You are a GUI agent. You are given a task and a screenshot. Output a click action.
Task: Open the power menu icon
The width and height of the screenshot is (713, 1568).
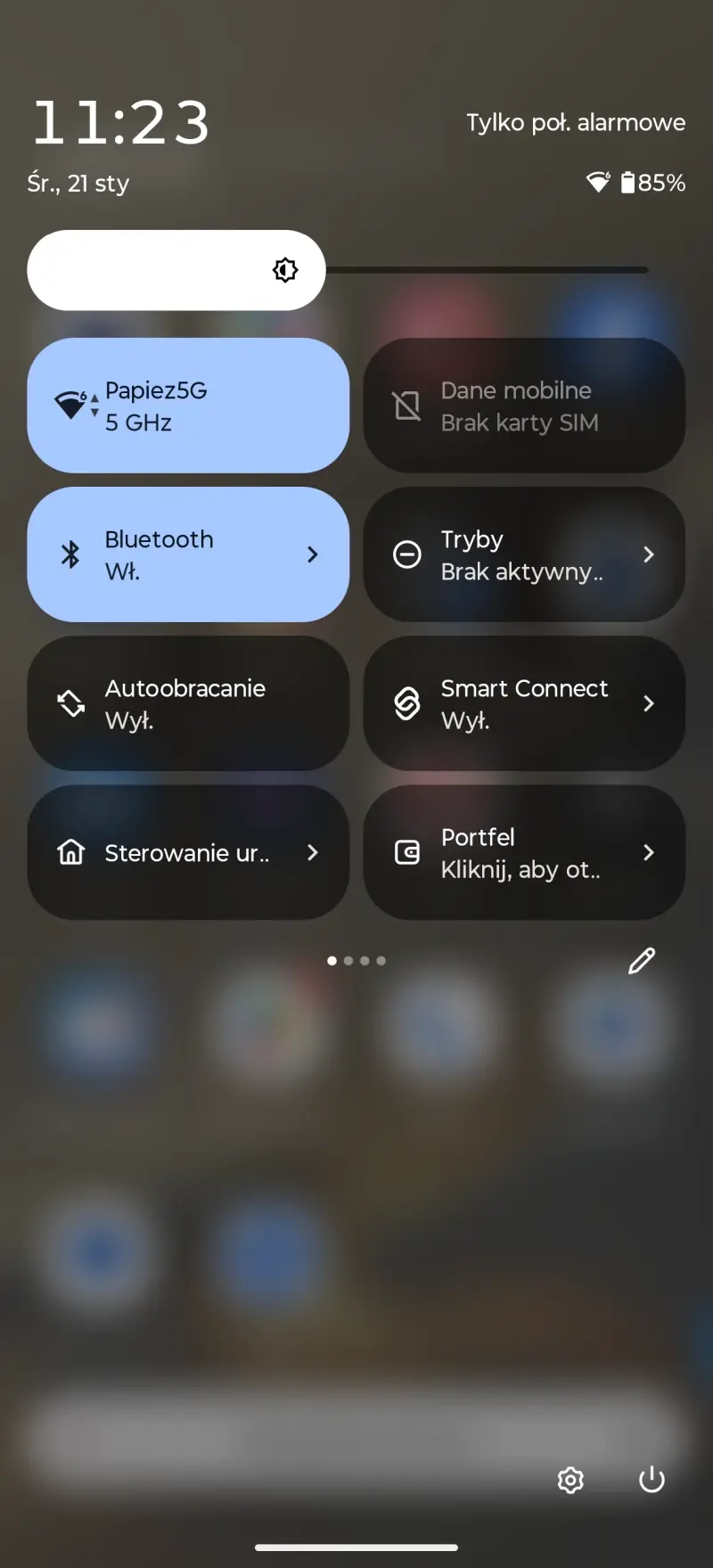point(652,1480)
